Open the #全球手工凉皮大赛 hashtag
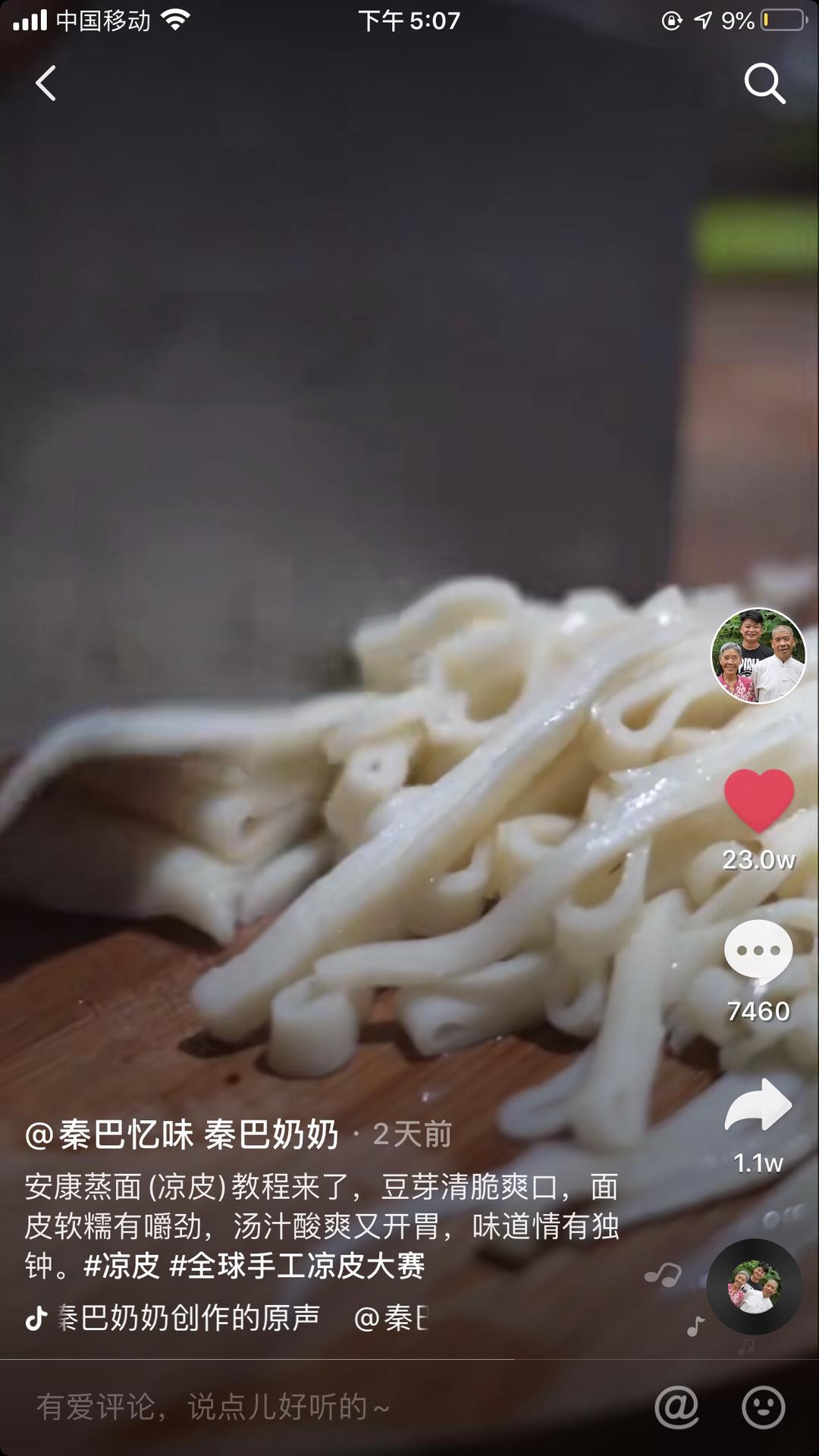 [297, 1265]
